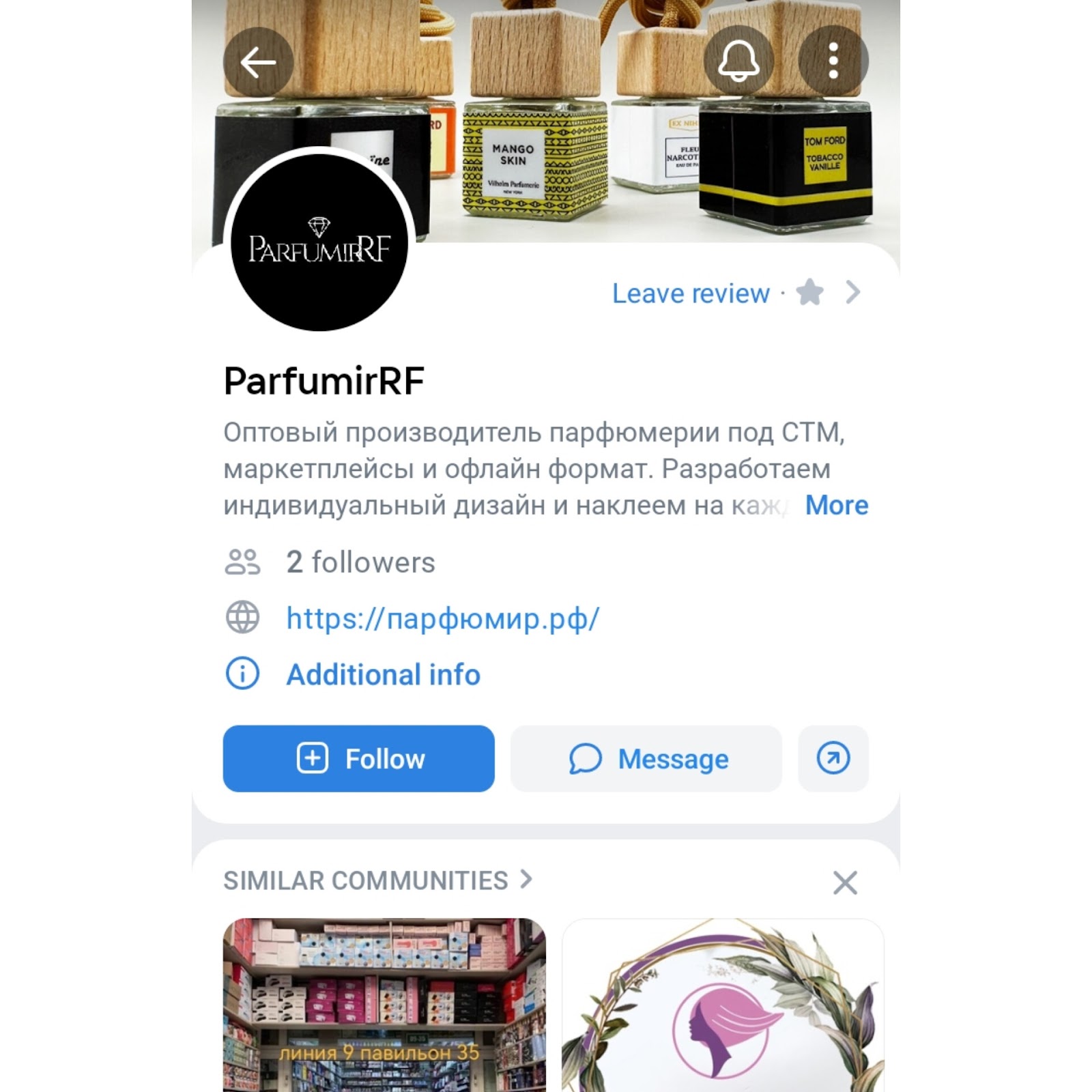This screenshot has height=1092, width=1092.
Task: Message the ParfumirRF community
Action: 646,759
